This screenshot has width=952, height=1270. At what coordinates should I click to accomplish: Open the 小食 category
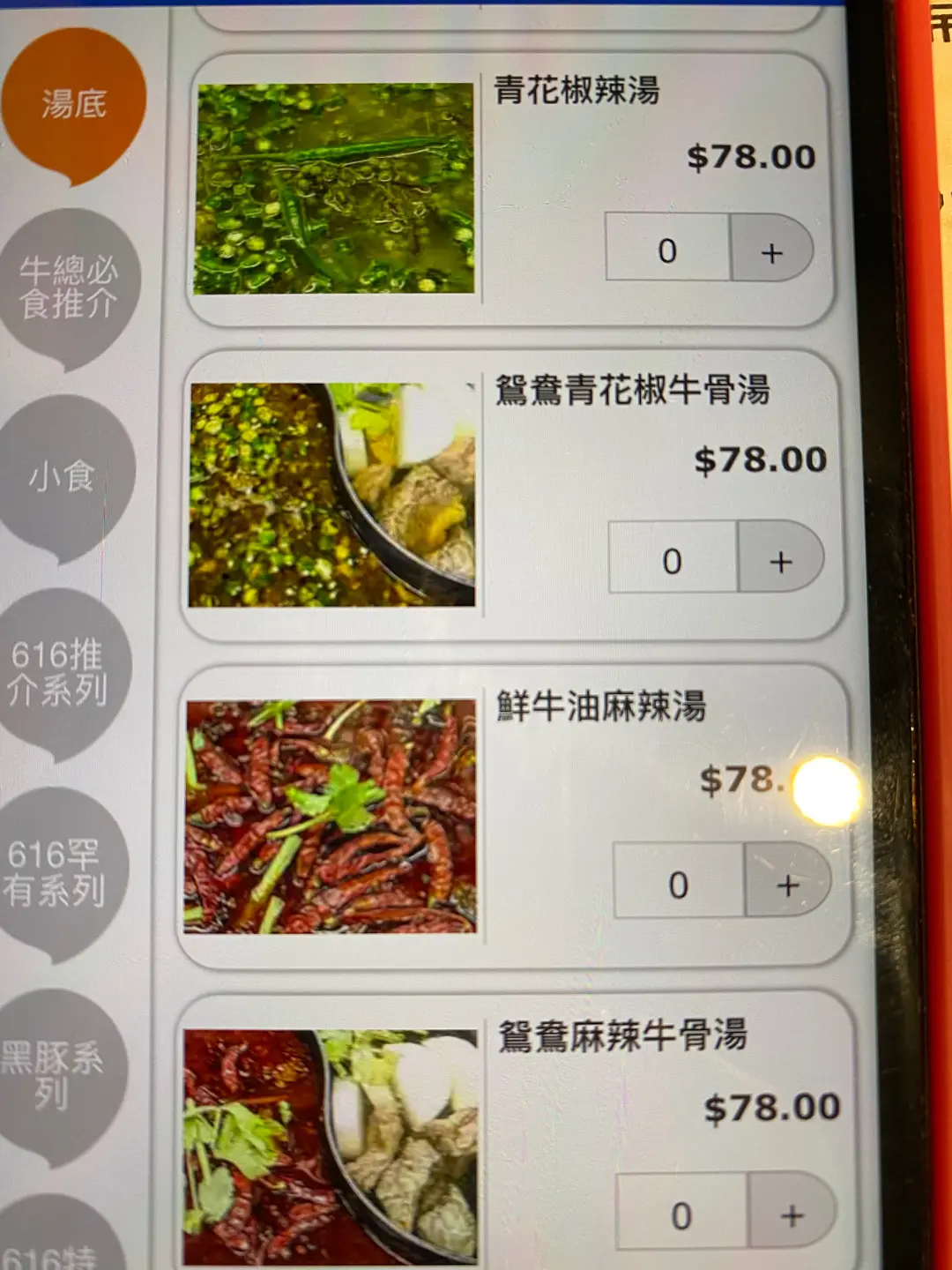[63, 477]
